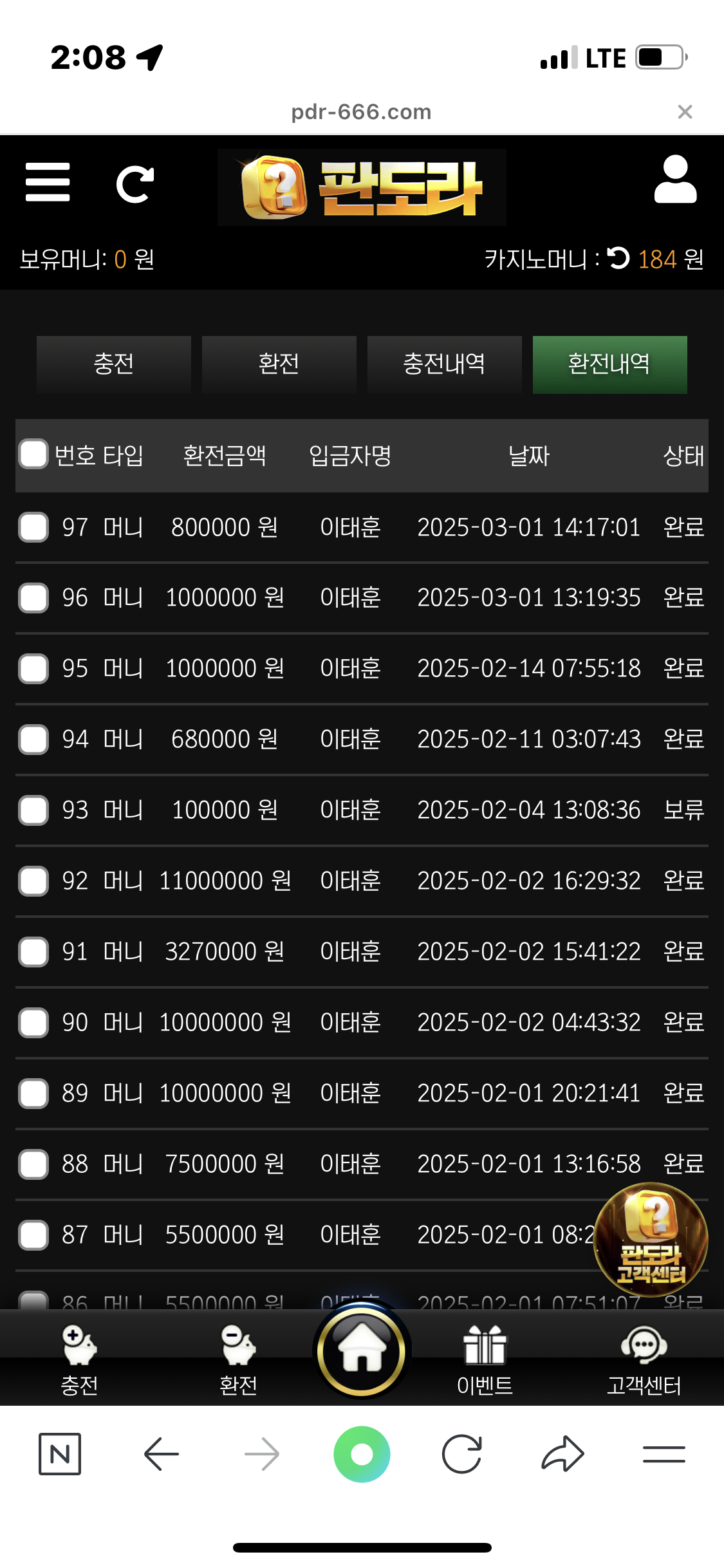Tap the refresh icon beside the menu
The height and width of the screenshot is (1568, 724).
(x=135, y=184)
